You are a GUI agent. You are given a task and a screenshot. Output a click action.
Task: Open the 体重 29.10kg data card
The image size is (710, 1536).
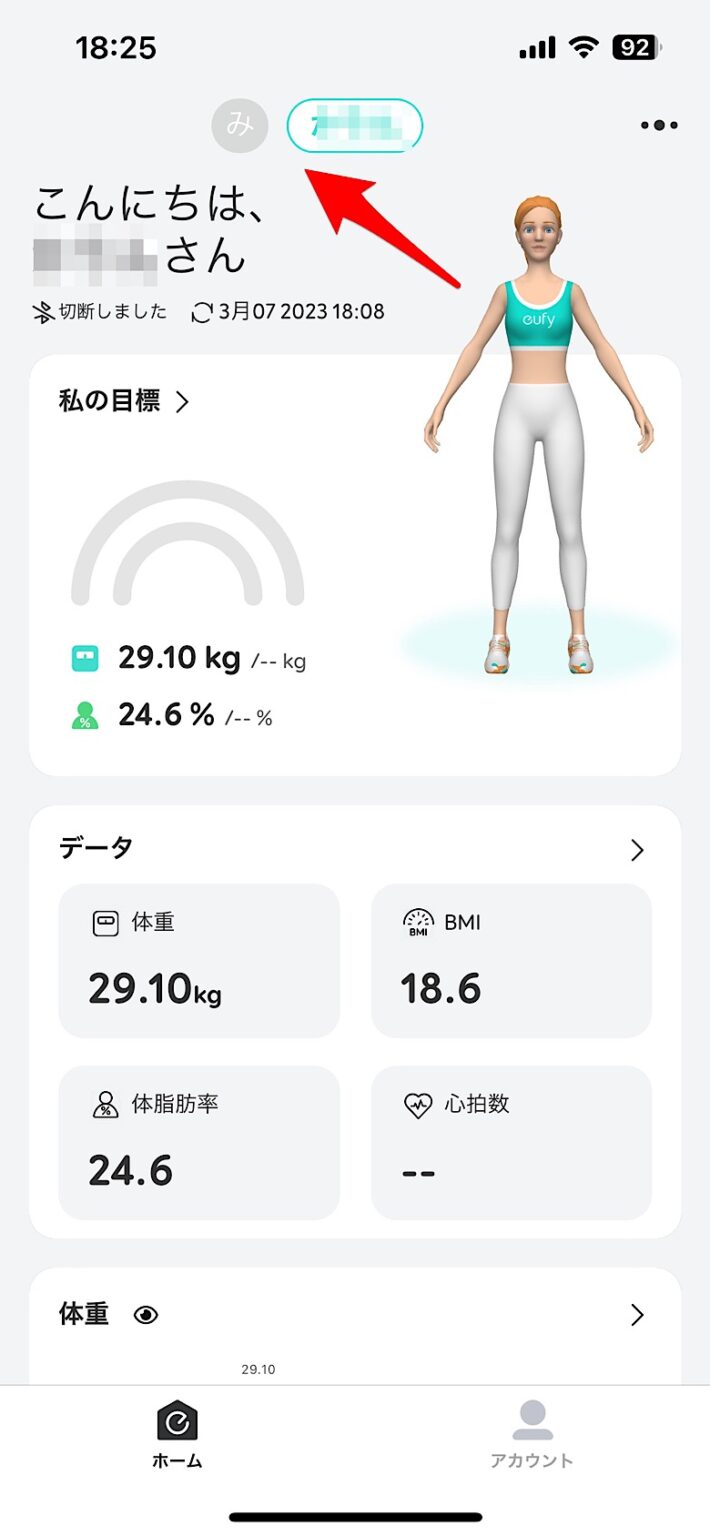pyautogui.click(x=199, y=960)
